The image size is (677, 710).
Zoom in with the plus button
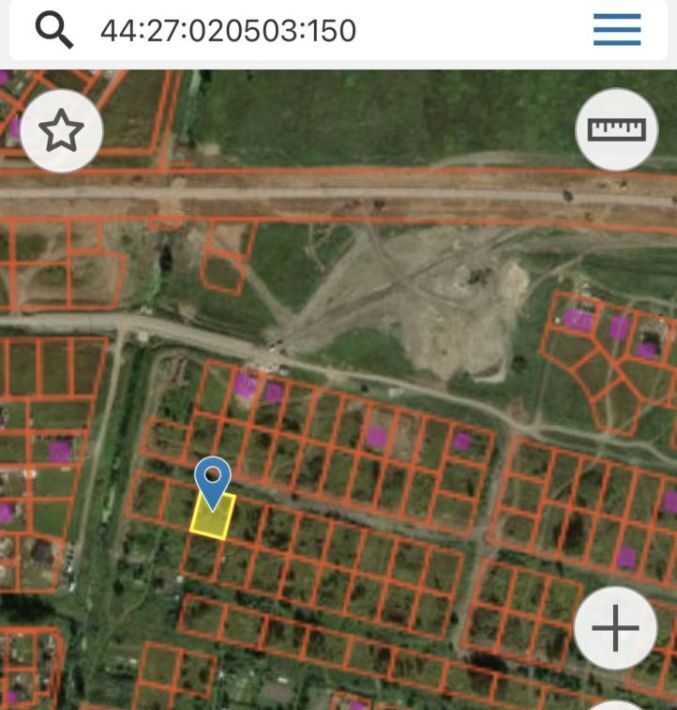click(615, 628)
